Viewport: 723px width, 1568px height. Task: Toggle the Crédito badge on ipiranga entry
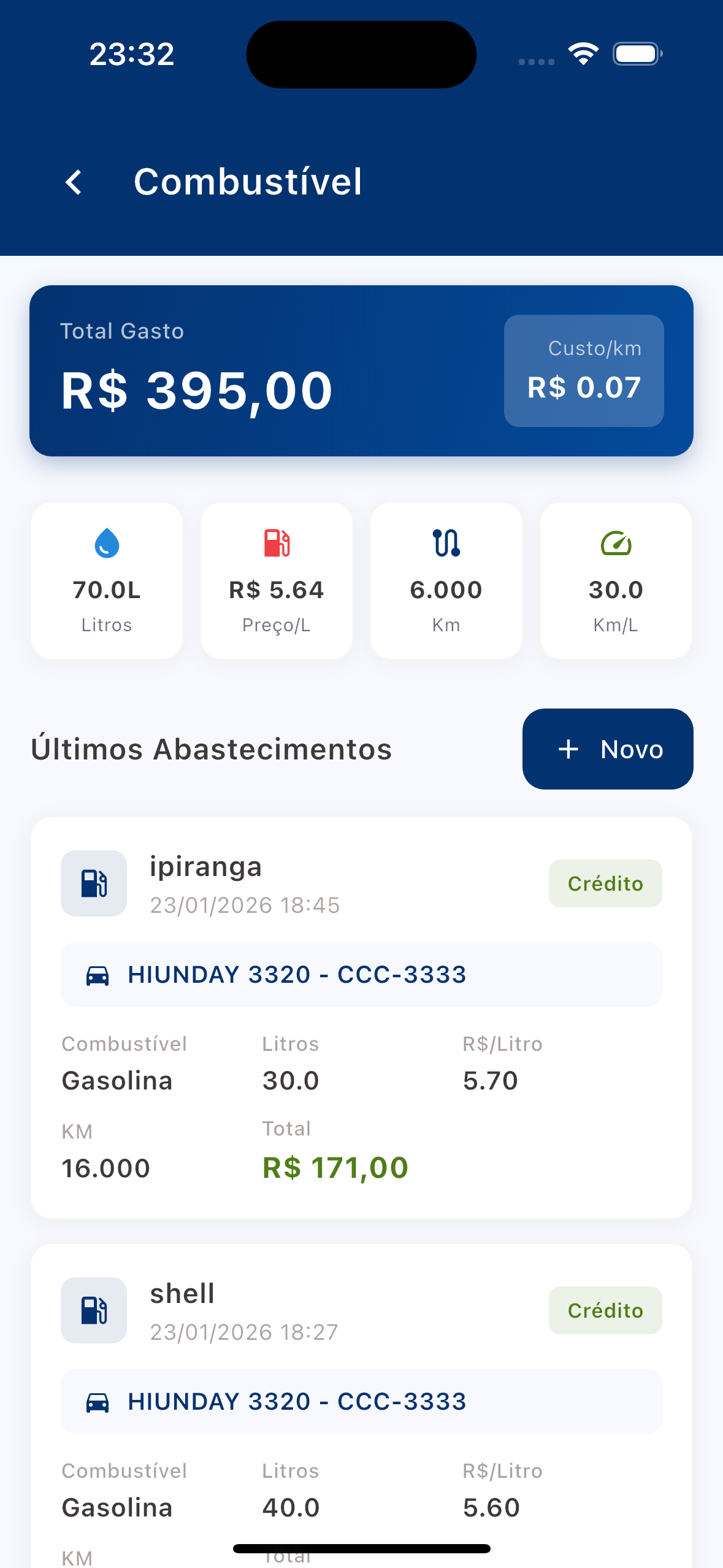coord(605,883)
